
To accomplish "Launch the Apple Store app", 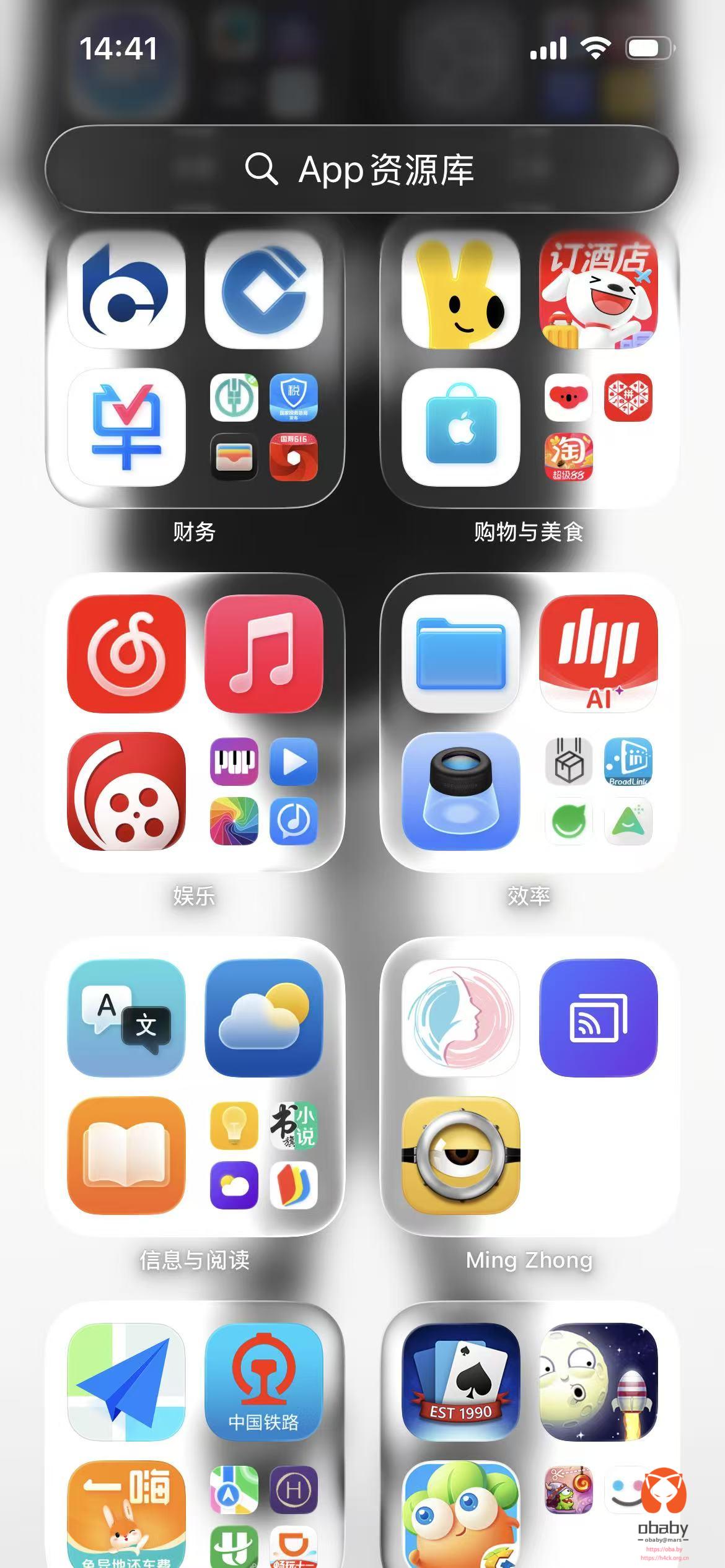I will (x=460, y=427).
